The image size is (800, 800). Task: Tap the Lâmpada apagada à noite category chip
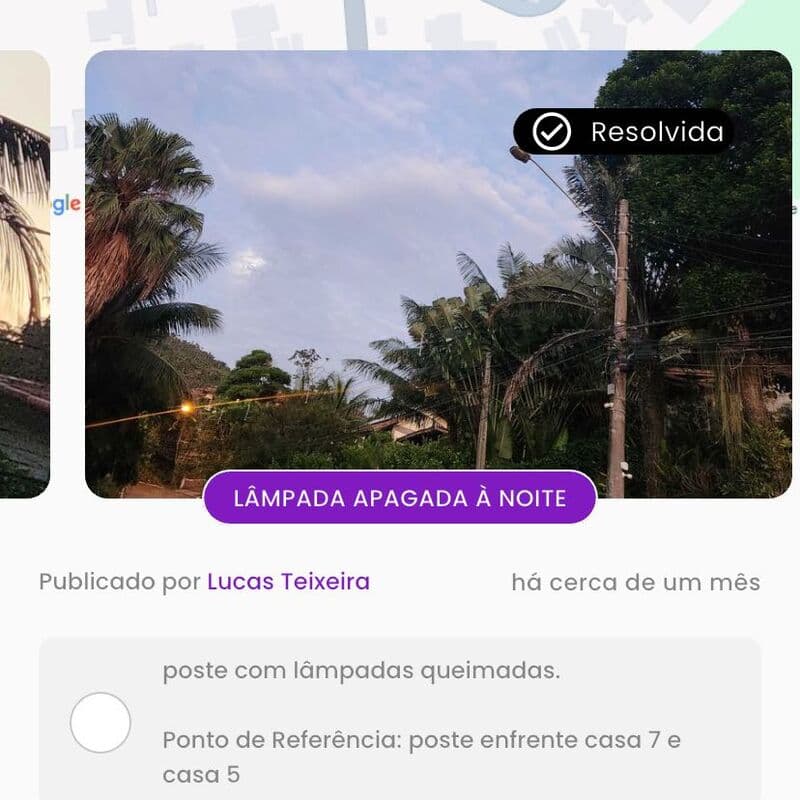tap(399, 498)
